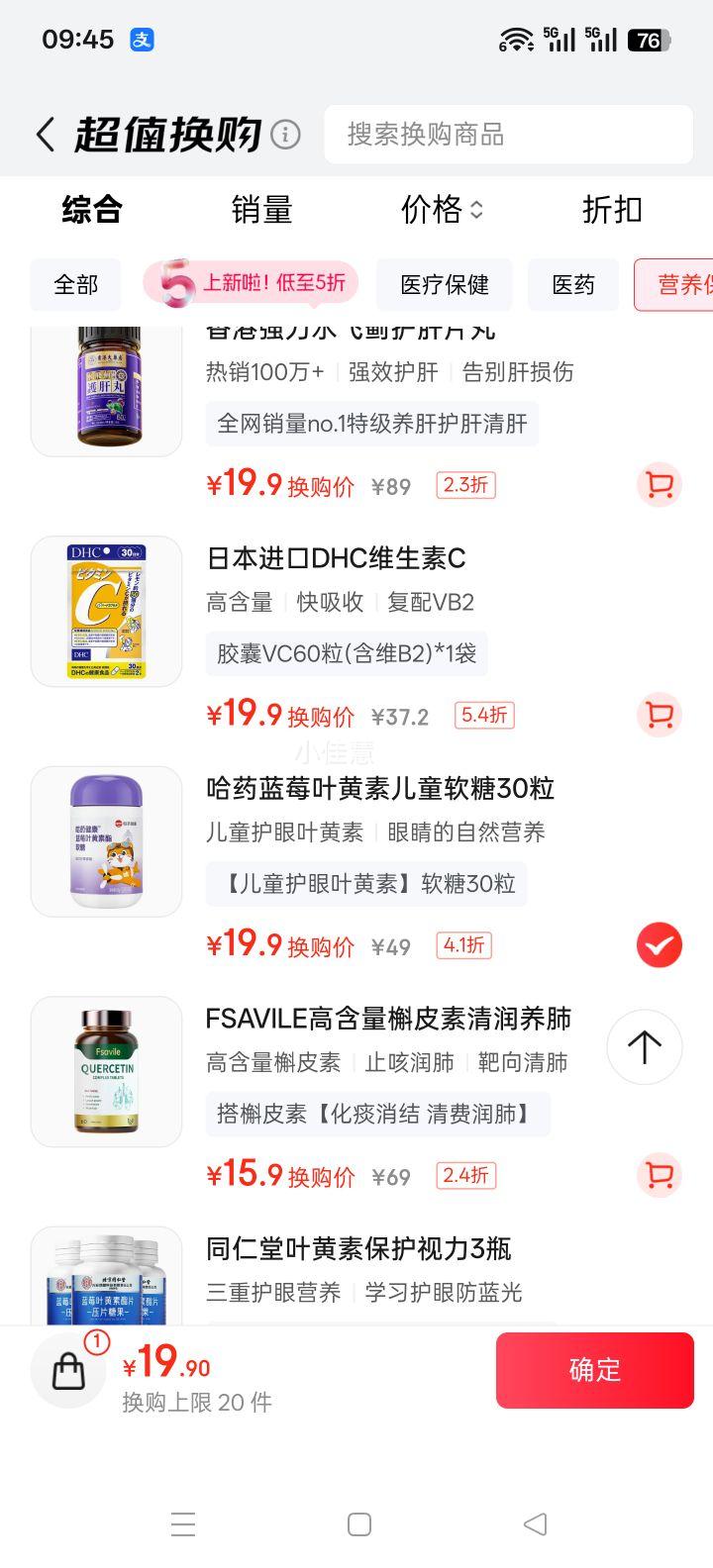Go back from 超值换购 page
The height and width of the screenshot is (1568, 713).
click(x=45, y=135)
